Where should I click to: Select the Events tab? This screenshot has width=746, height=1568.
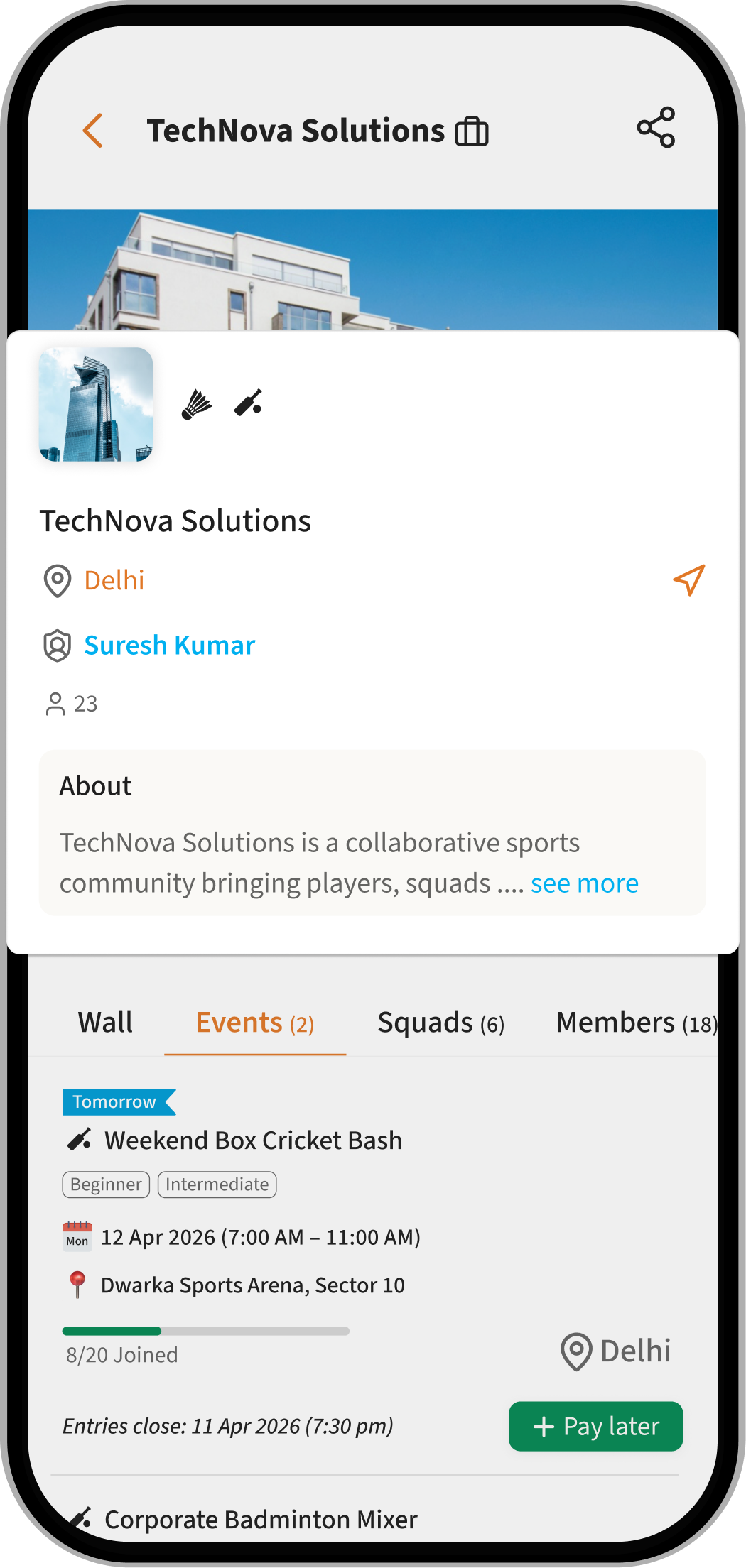point(254,1023)
